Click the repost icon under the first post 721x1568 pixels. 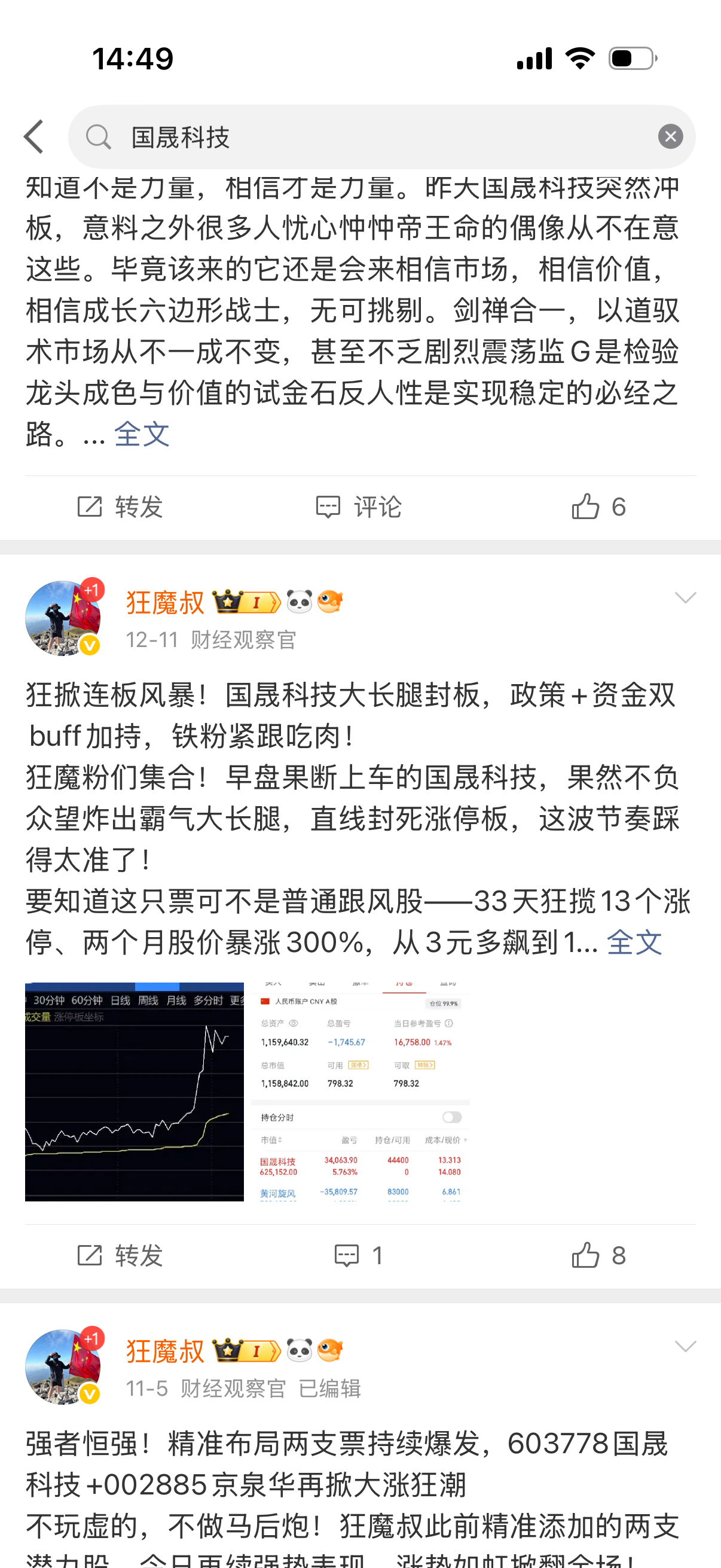point(91,507)
